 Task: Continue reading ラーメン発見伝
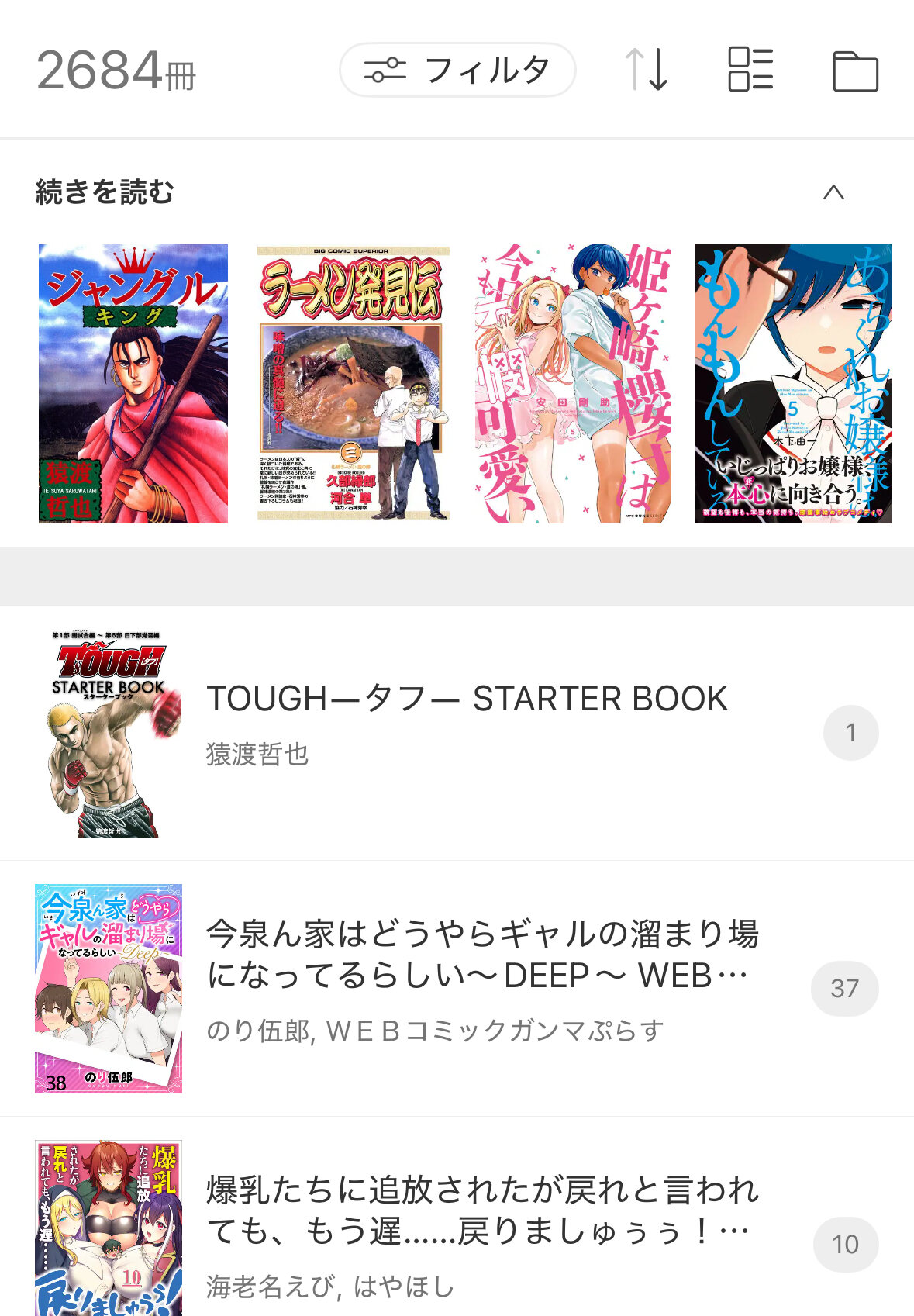click(353, 384)
